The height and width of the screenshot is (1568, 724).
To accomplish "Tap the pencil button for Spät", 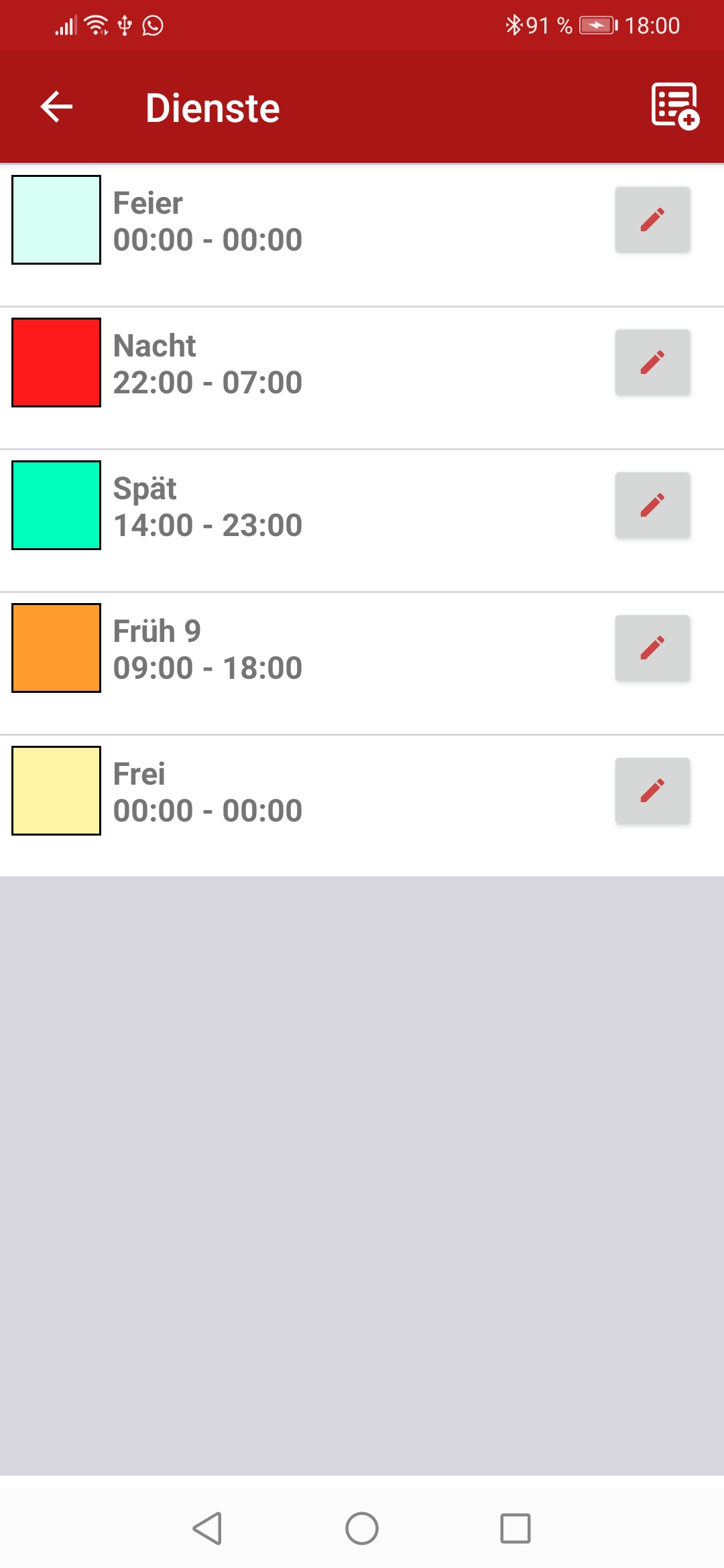I will coord(652,505).
